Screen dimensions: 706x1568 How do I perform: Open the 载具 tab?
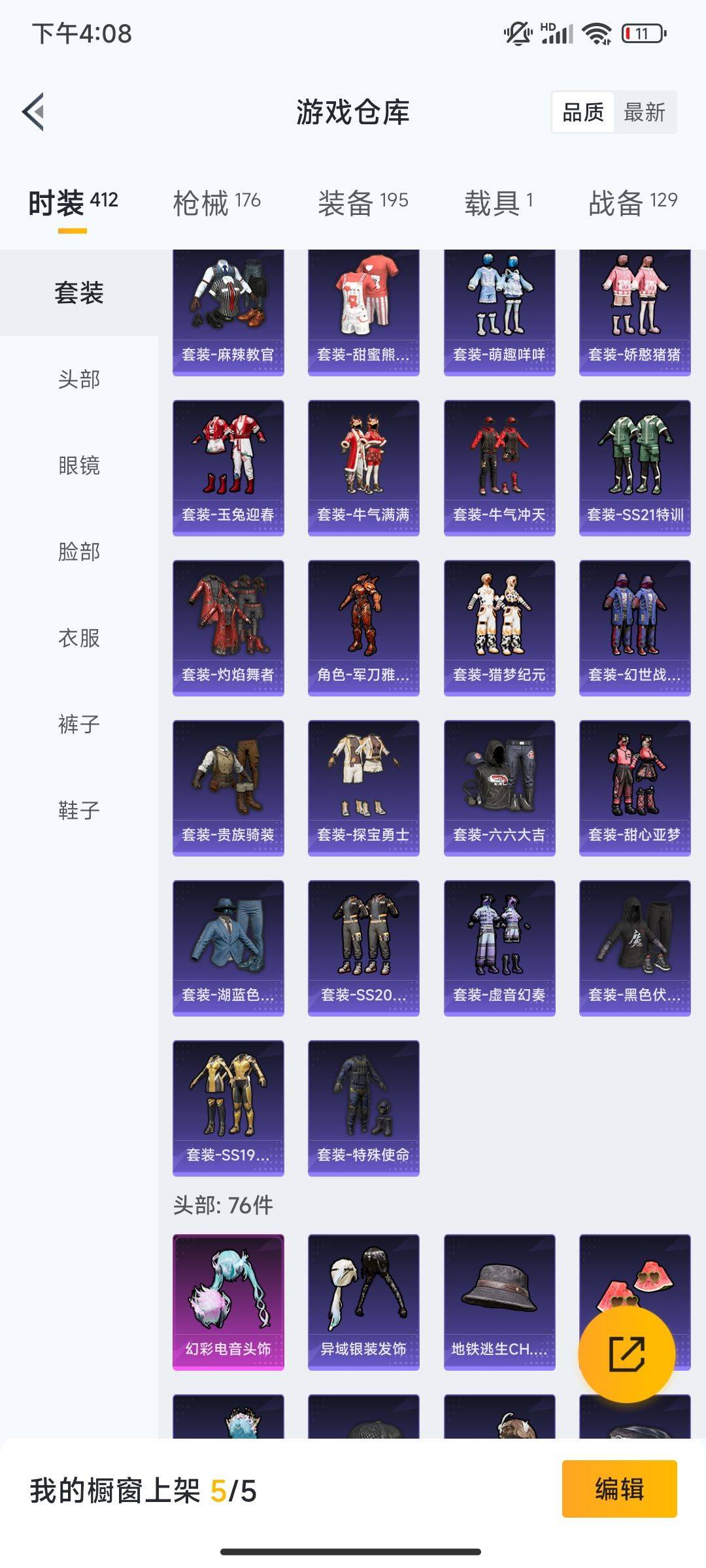499,203
